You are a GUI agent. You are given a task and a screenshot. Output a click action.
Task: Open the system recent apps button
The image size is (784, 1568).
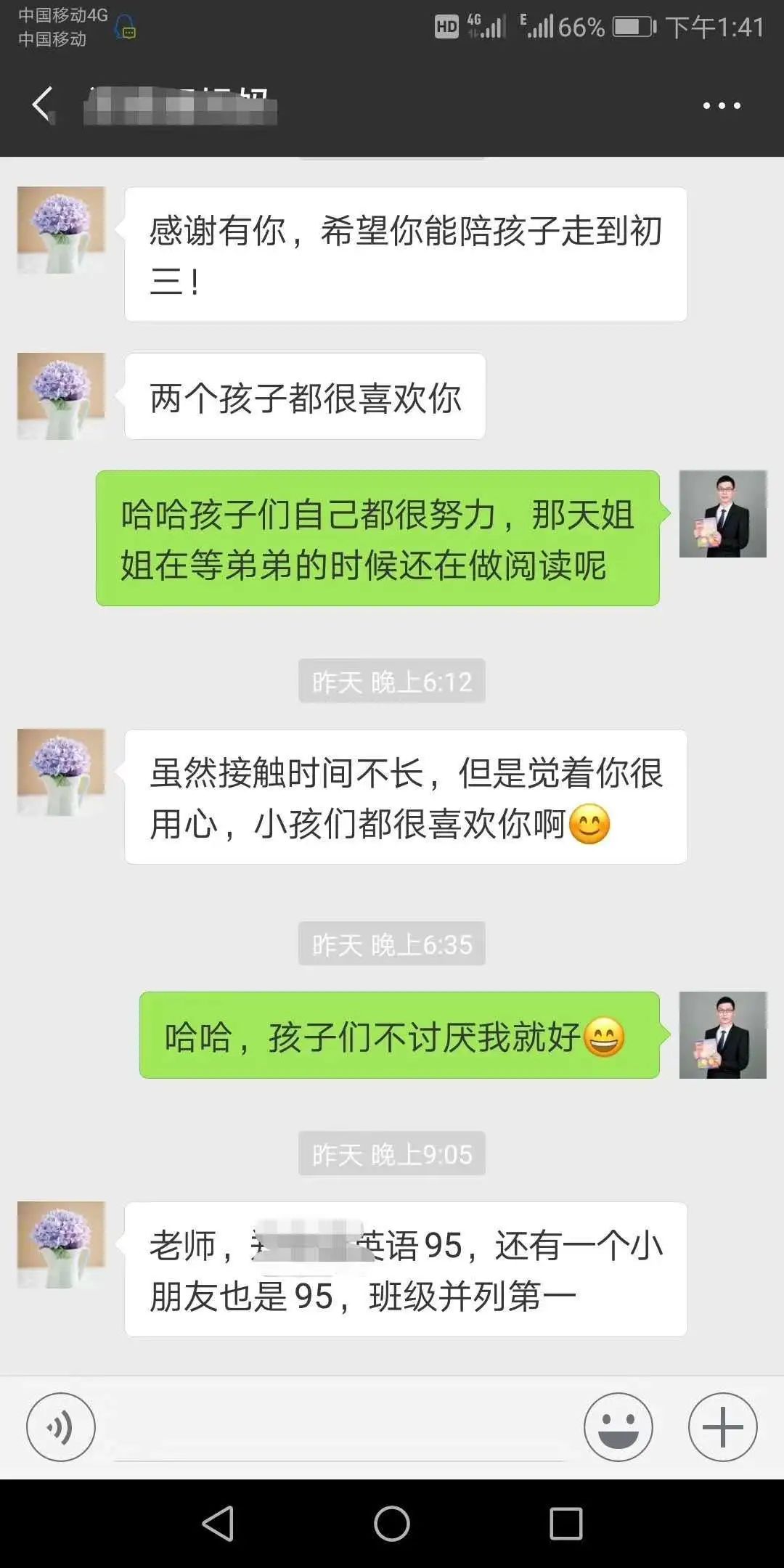coord(565,1523)
